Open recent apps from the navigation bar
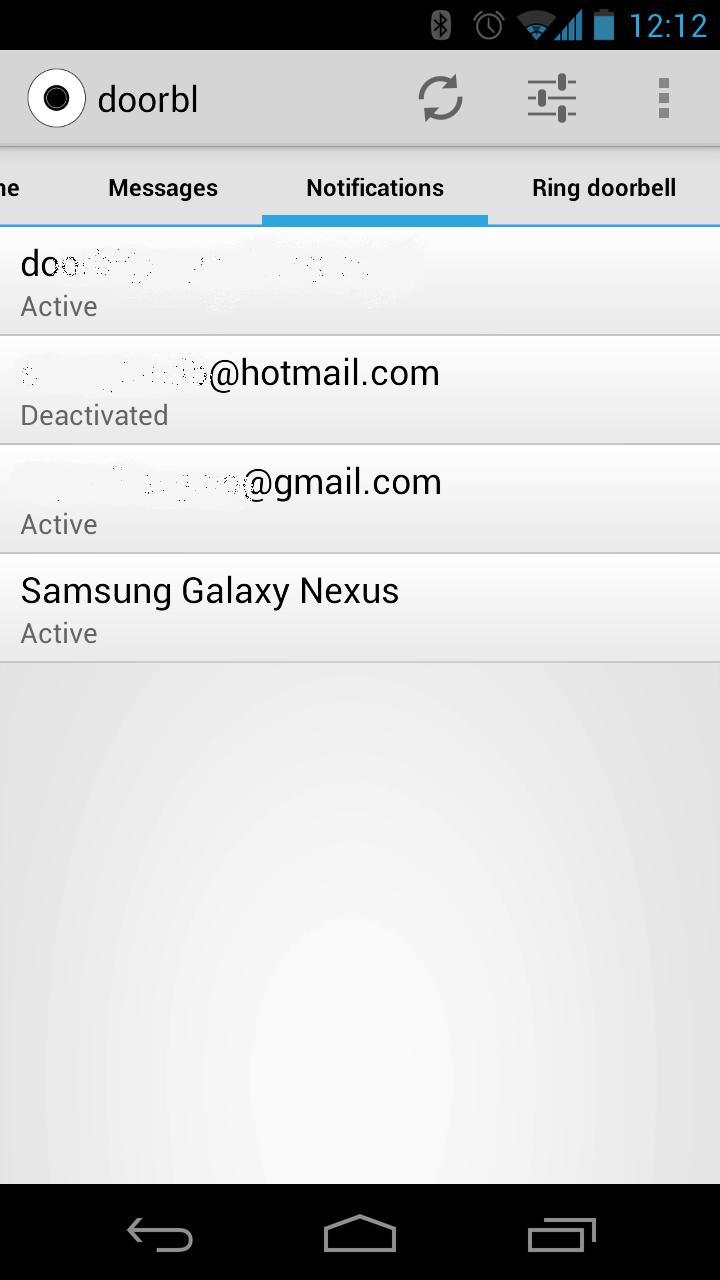 (x=561, y=1235)
